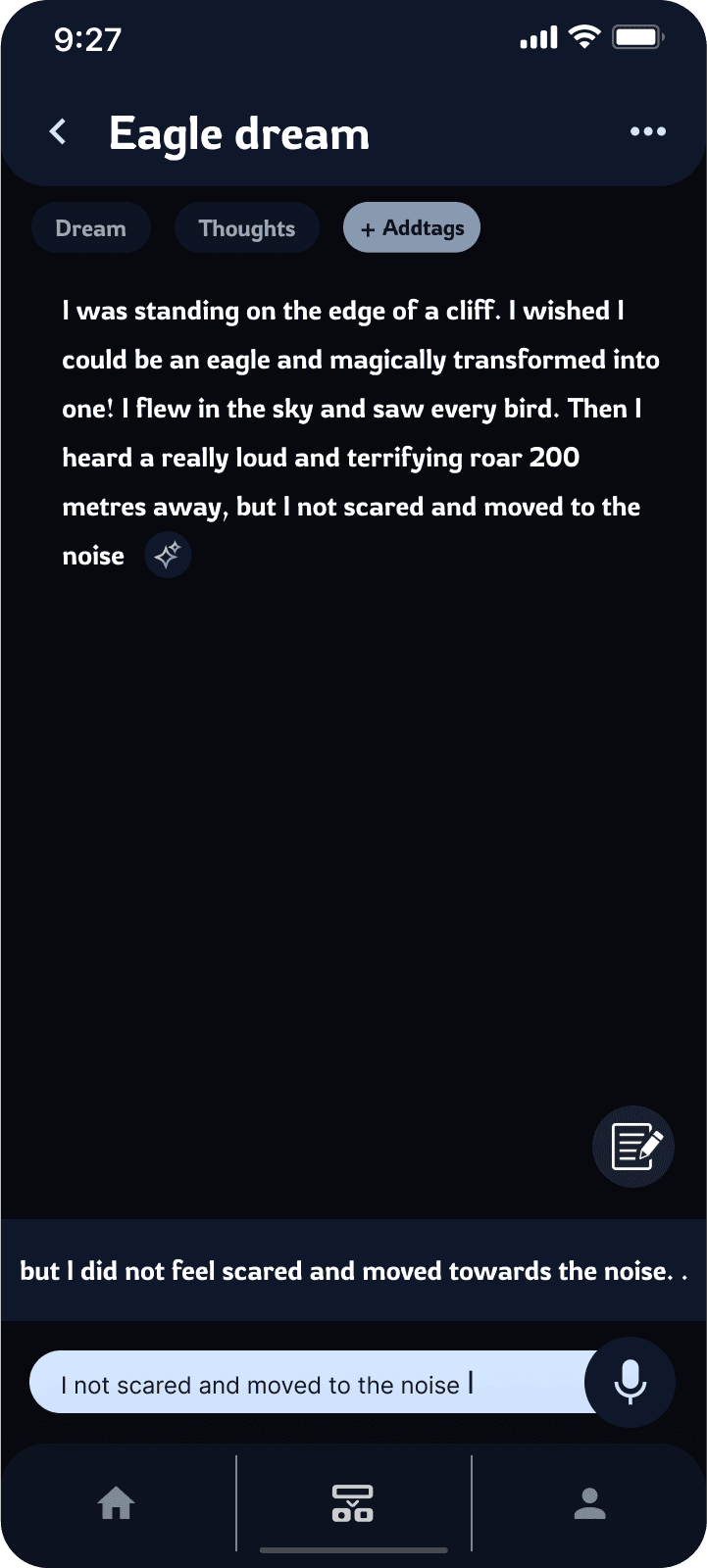Tap the AI sparkle icon after noise
This screenshot has width=707, height=1568.
click(x=168, y=556)
